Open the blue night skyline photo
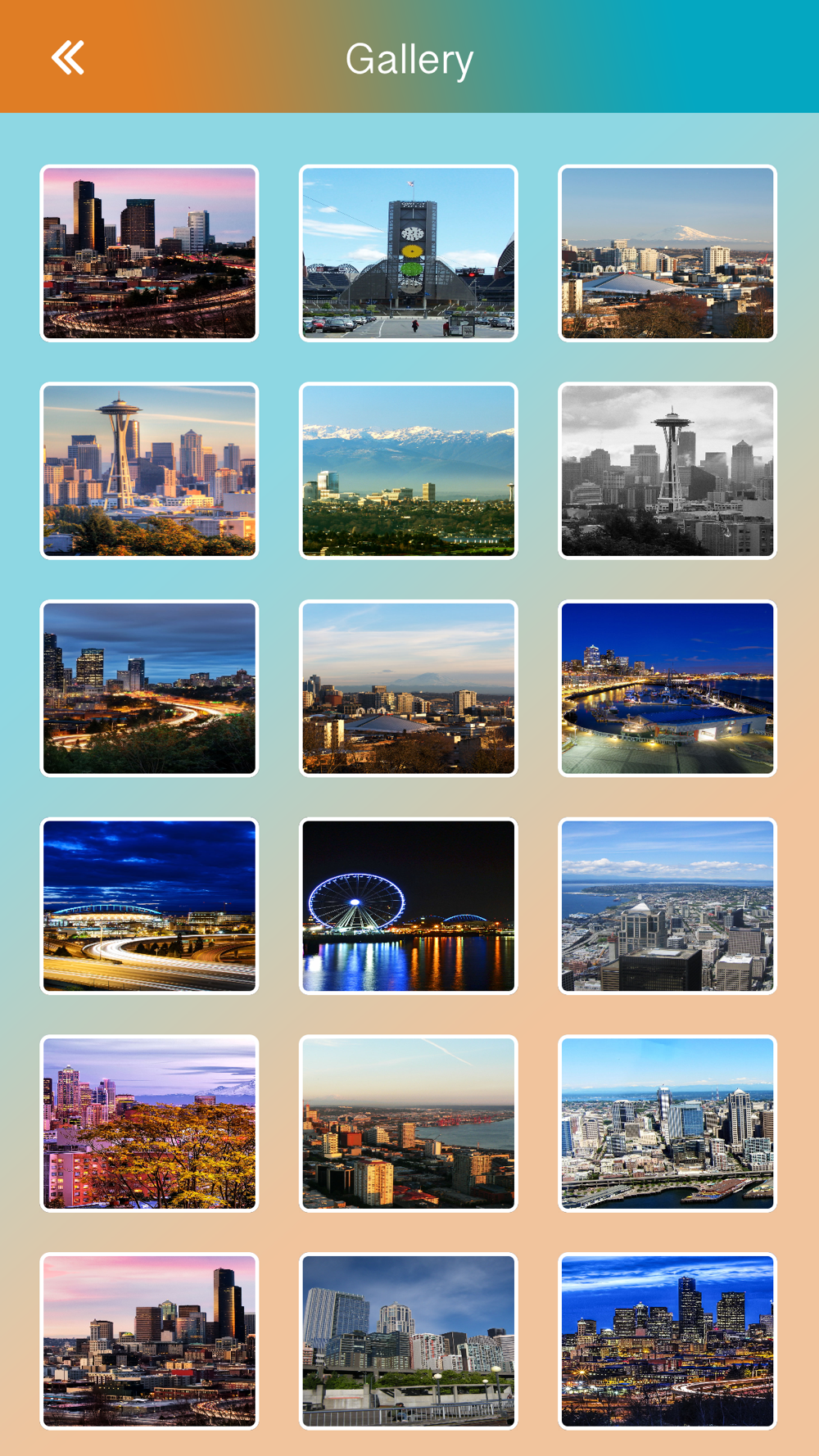This screenshot has width=819, height=1456. (x=667, y=1341)
